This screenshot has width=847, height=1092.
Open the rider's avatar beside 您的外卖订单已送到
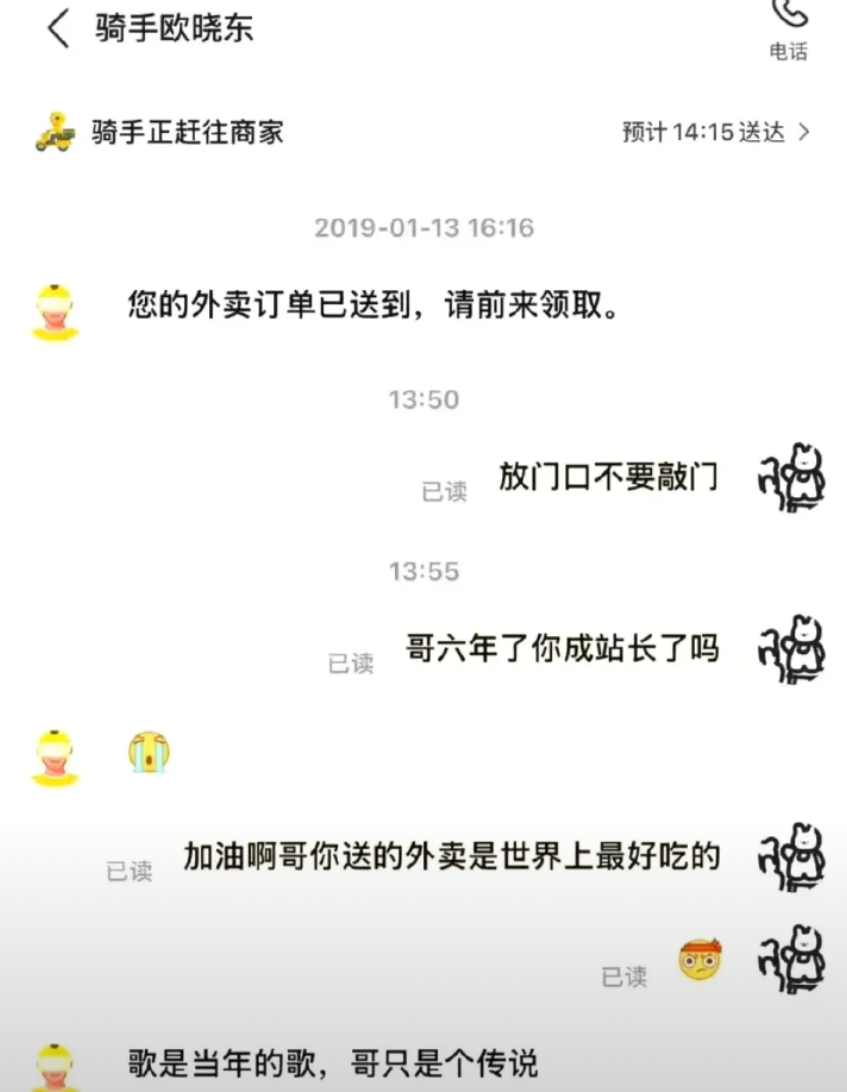(x=56, y=313)
